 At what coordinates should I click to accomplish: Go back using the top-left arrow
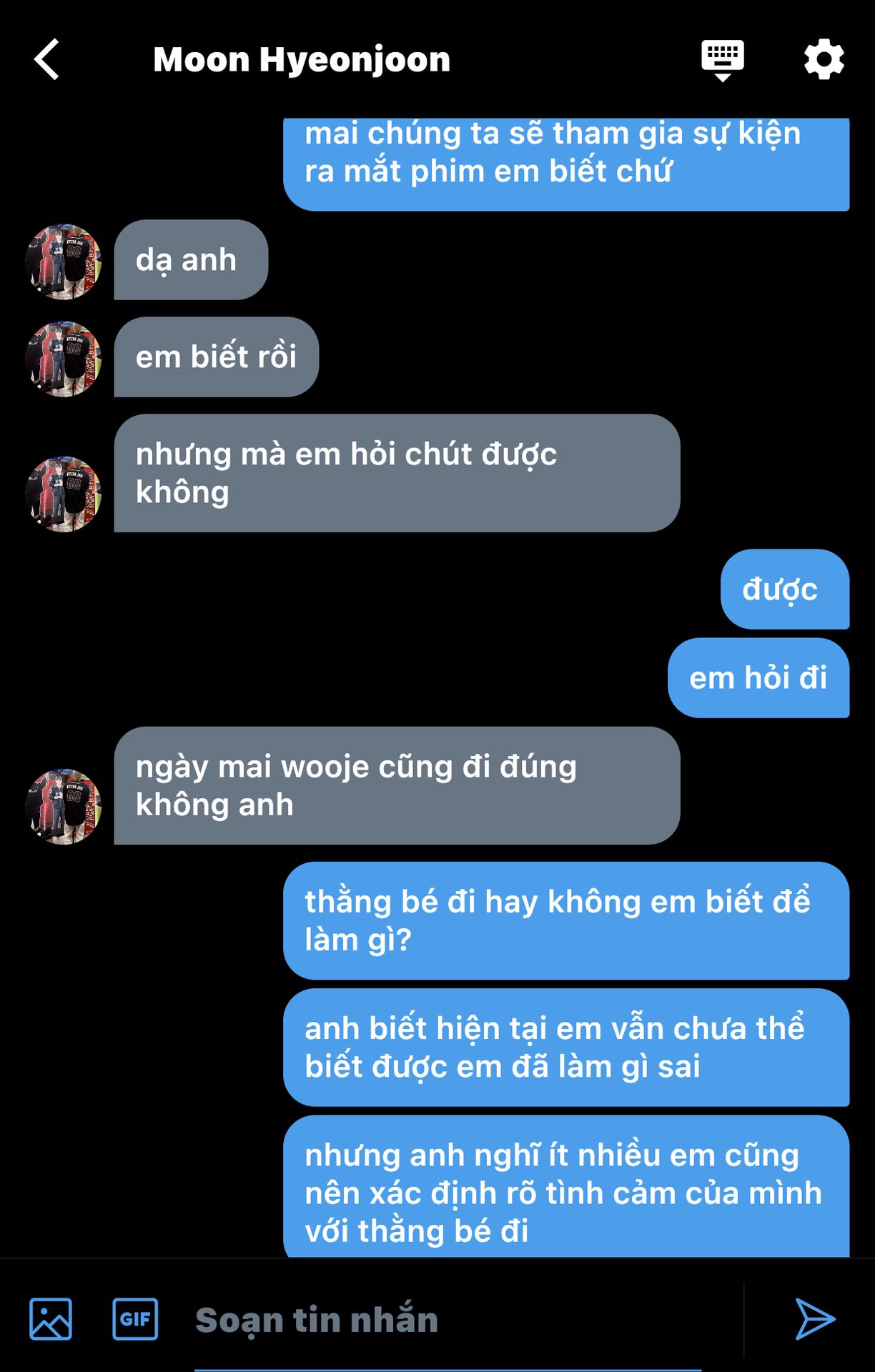(47, 59)
